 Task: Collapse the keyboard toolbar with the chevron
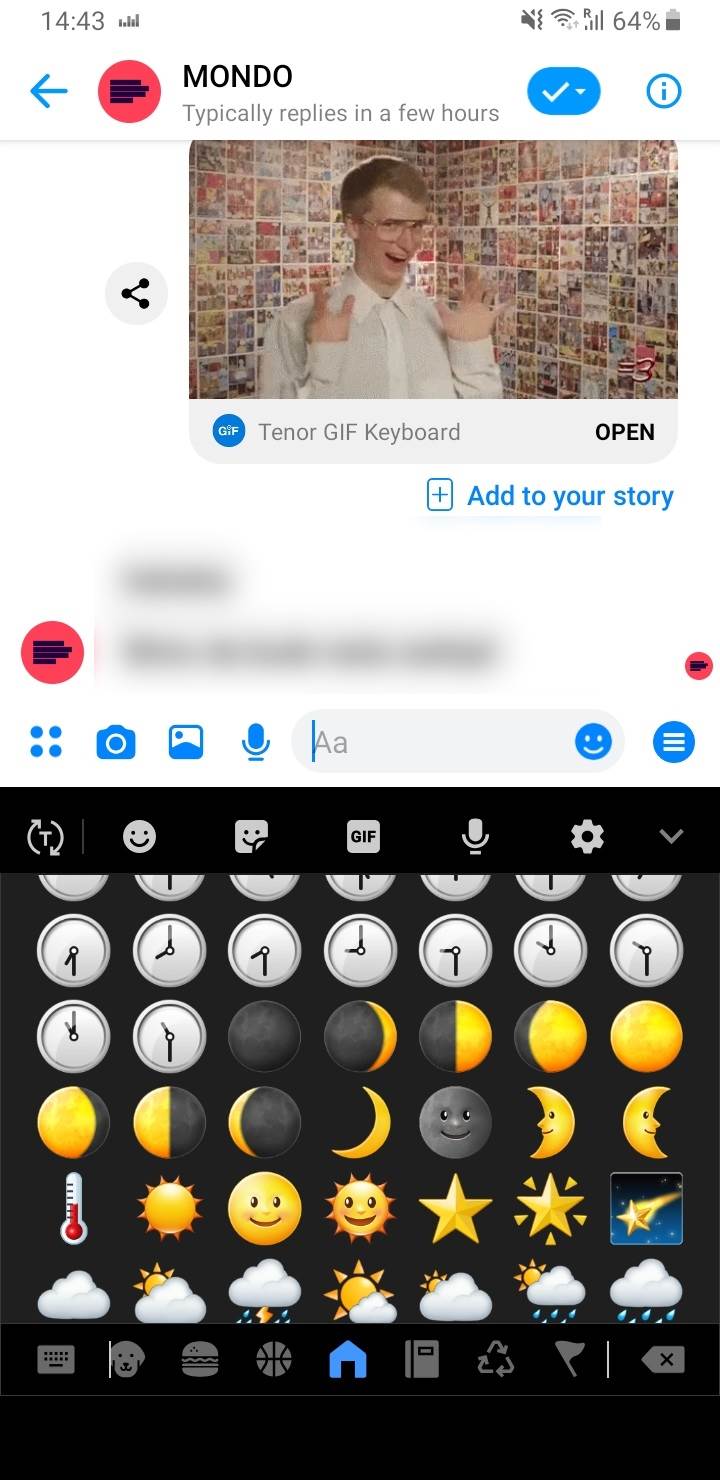point(671,836)
